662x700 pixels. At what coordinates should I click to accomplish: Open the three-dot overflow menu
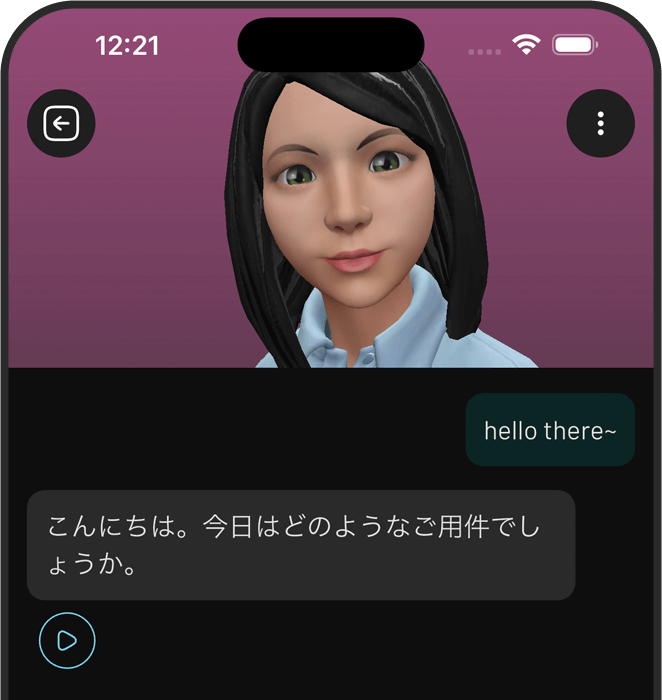pyautogui.click(x=600, y=124)
